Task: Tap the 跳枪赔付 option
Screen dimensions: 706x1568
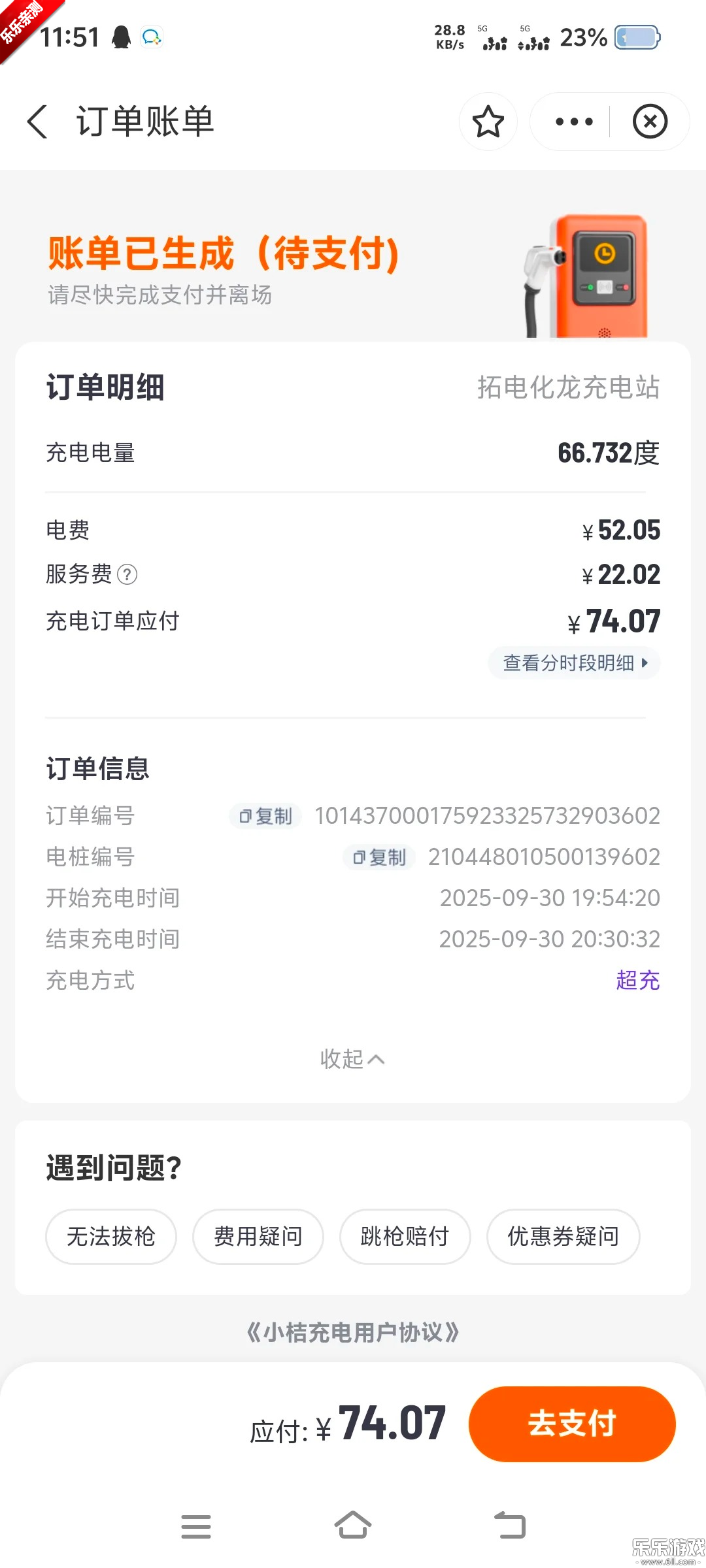Action: [405, 1237]
